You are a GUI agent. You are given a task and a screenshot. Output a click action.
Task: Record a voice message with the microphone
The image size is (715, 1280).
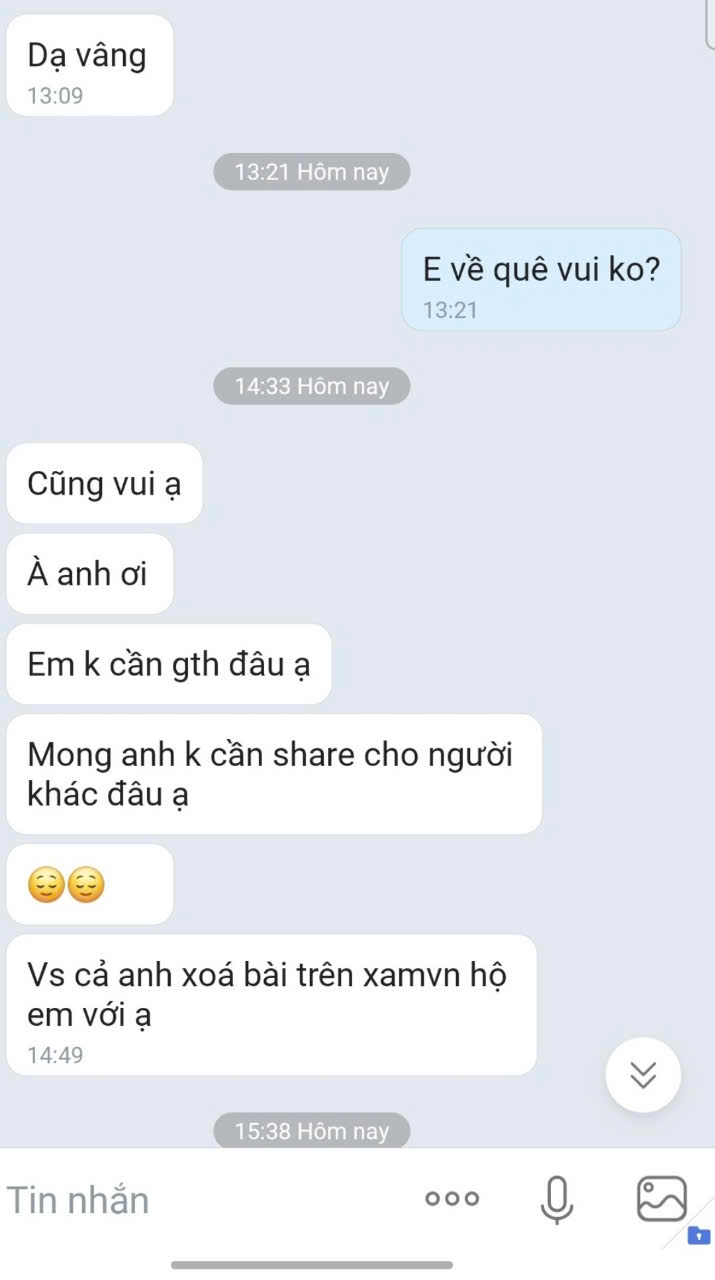[x=556, y=1198]
